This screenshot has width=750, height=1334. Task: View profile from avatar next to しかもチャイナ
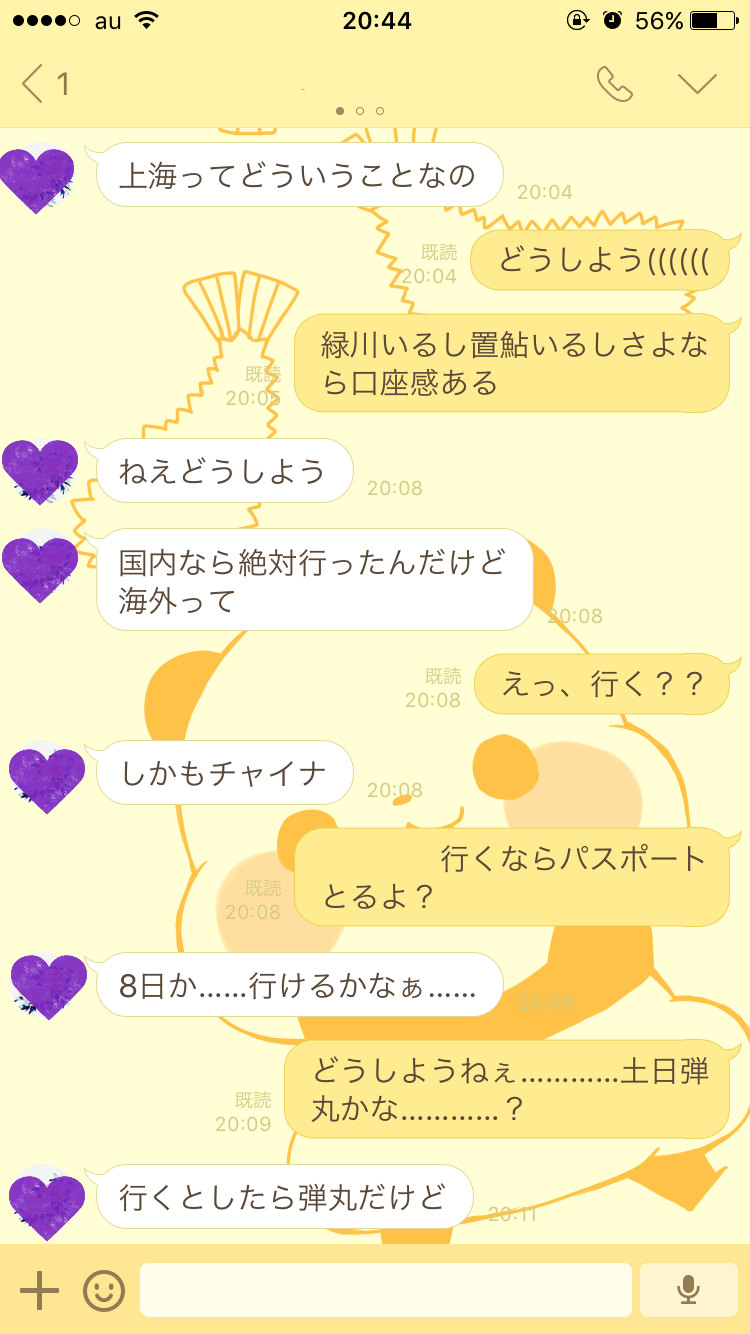click(x=46, y=776)
